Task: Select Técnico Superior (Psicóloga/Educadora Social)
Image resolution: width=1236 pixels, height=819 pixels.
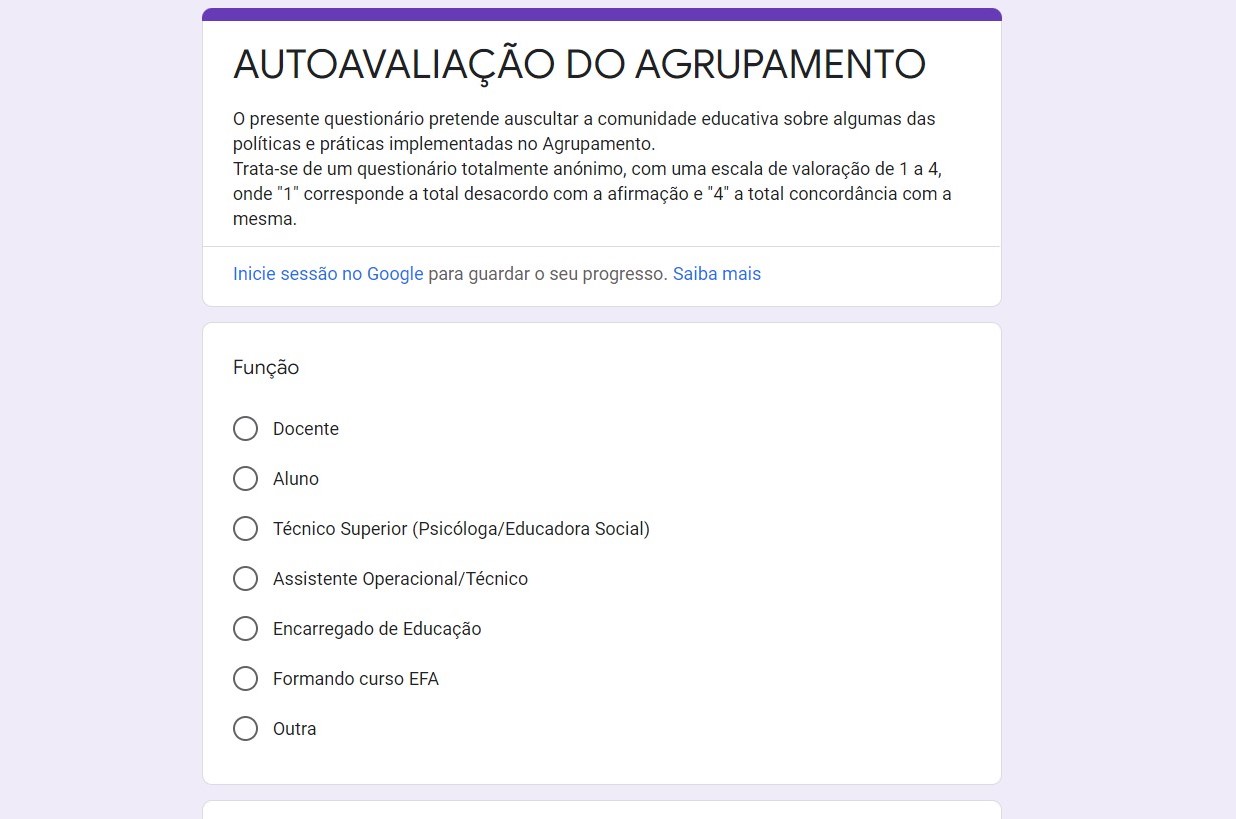Action: pos(245,529)
